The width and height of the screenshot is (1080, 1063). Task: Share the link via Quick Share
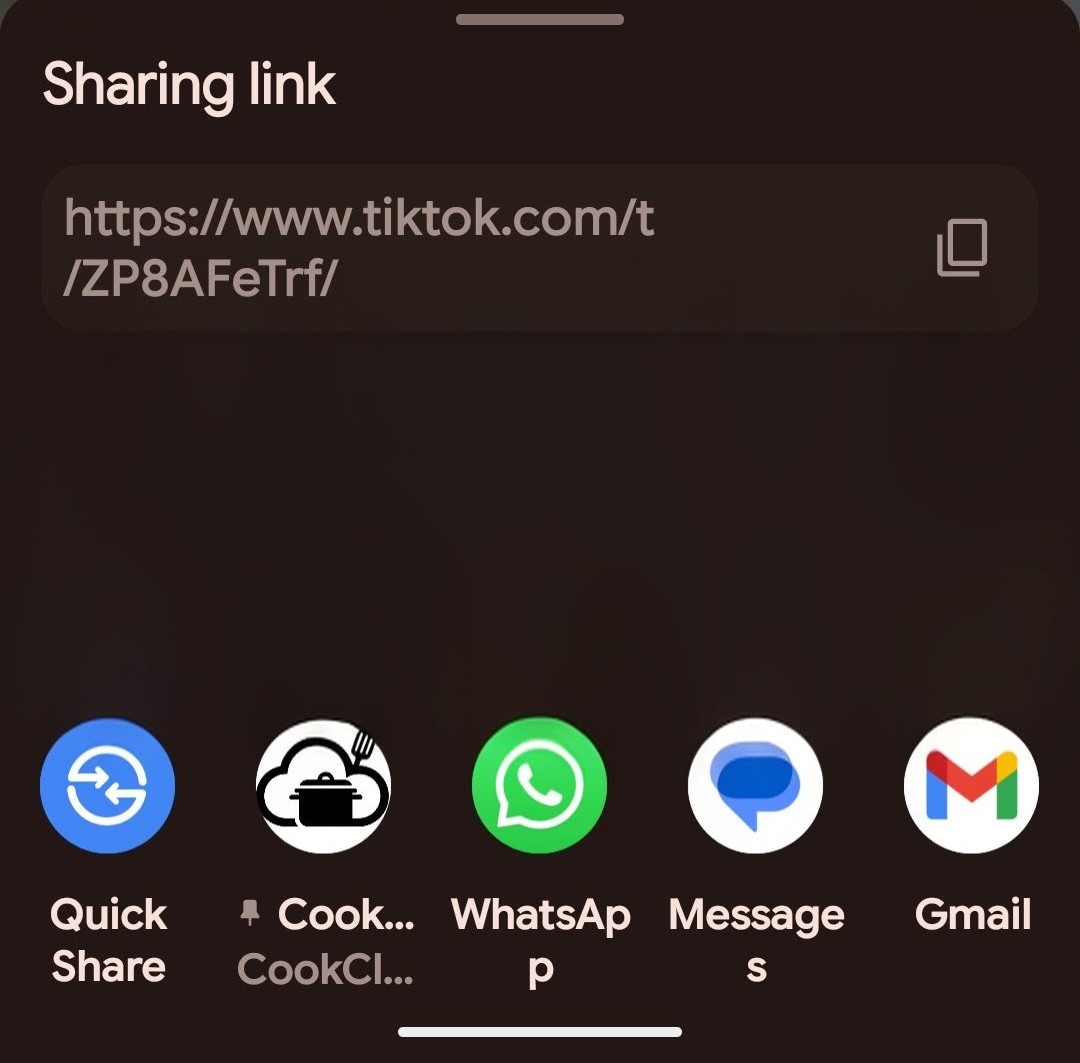click(x=108, y=785)
